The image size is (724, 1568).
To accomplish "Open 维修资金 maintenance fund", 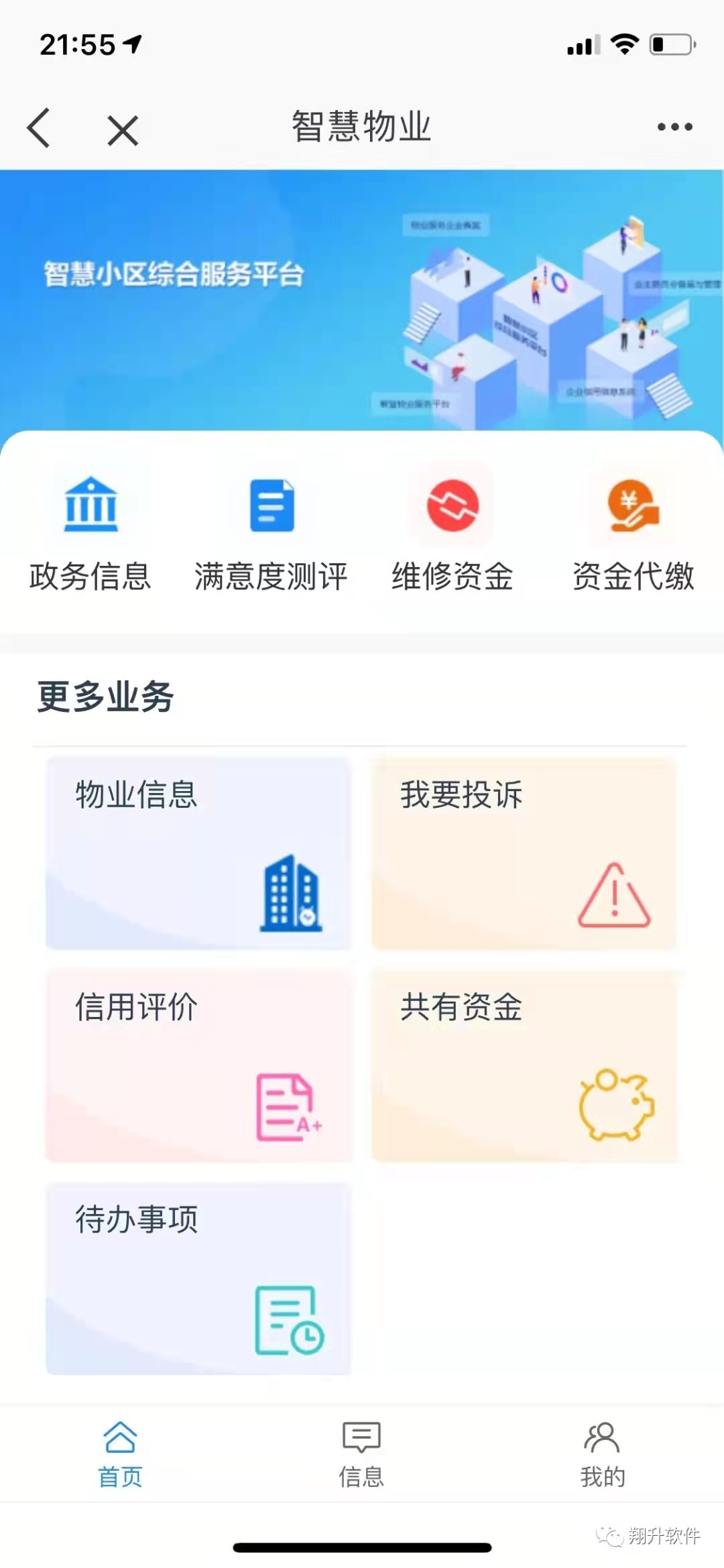I will 452,534.
